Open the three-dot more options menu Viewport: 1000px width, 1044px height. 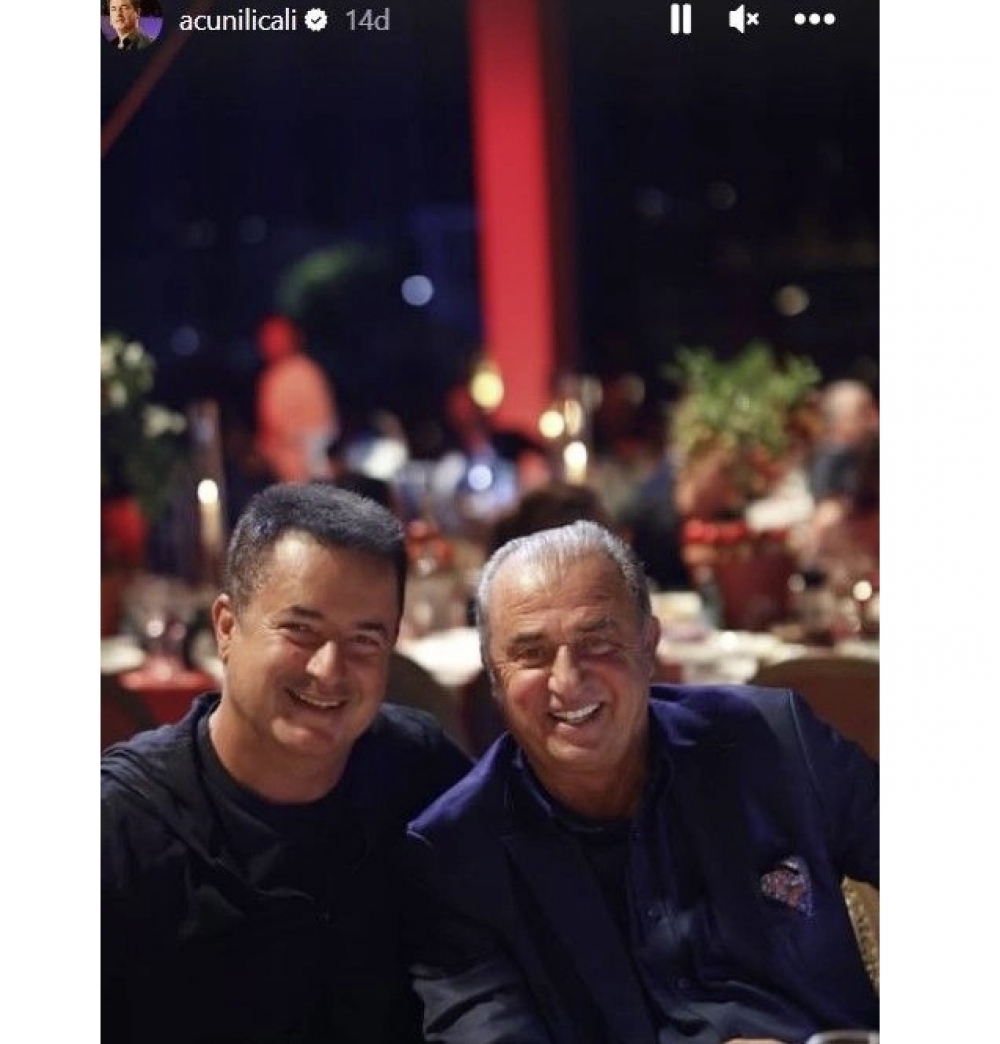click(x=814, y=19)
